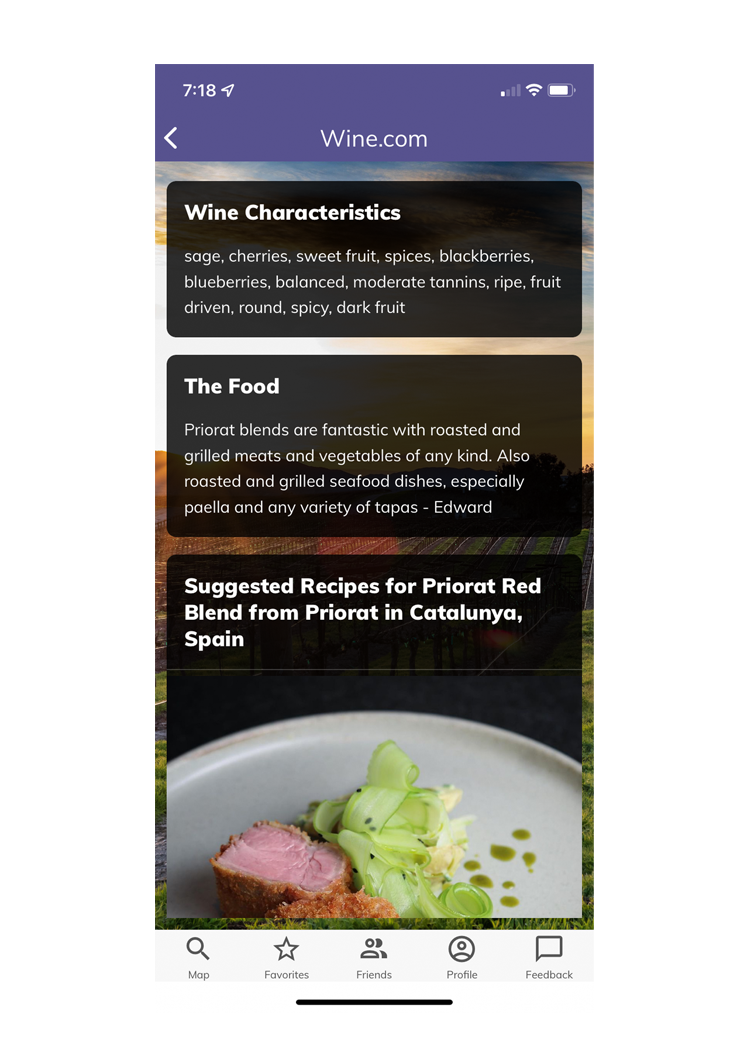This screenshot has height=1061, width=748.
Task: Open Feedback using the speech bubble icon
Action: (x=549, y=948)
